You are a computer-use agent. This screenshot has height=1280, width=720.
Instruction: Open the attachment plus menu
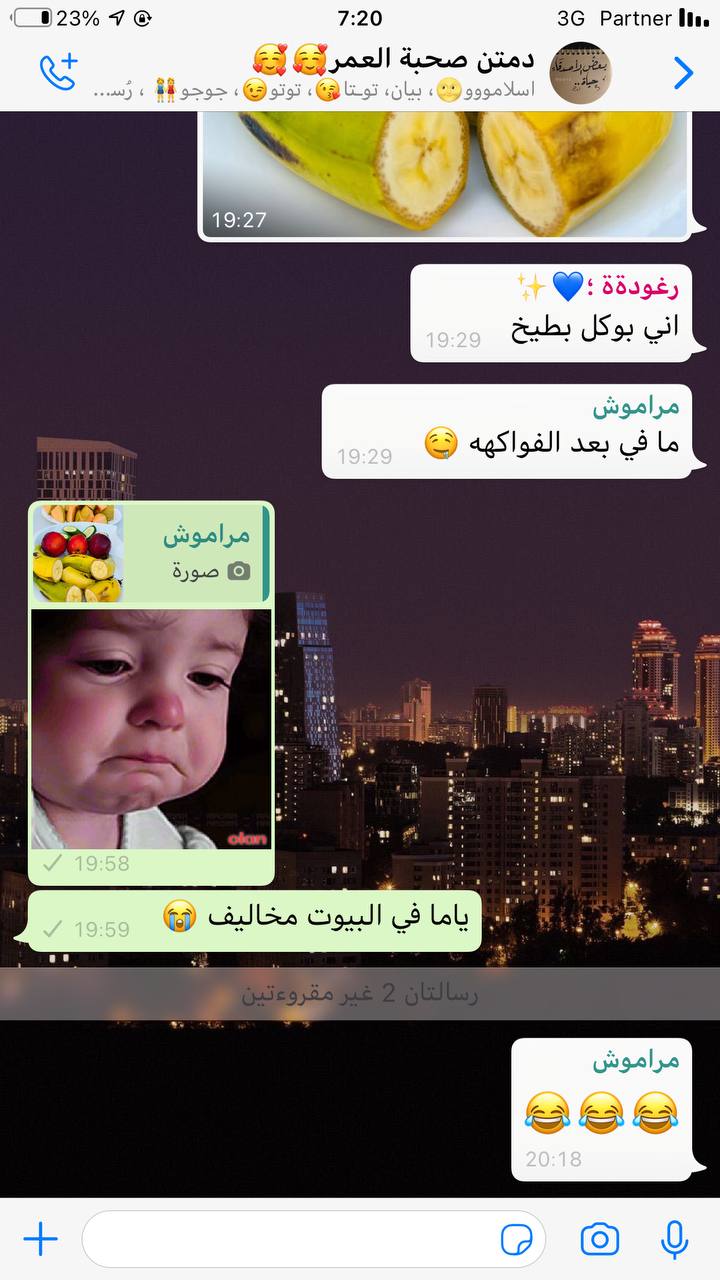point(40,1239)
